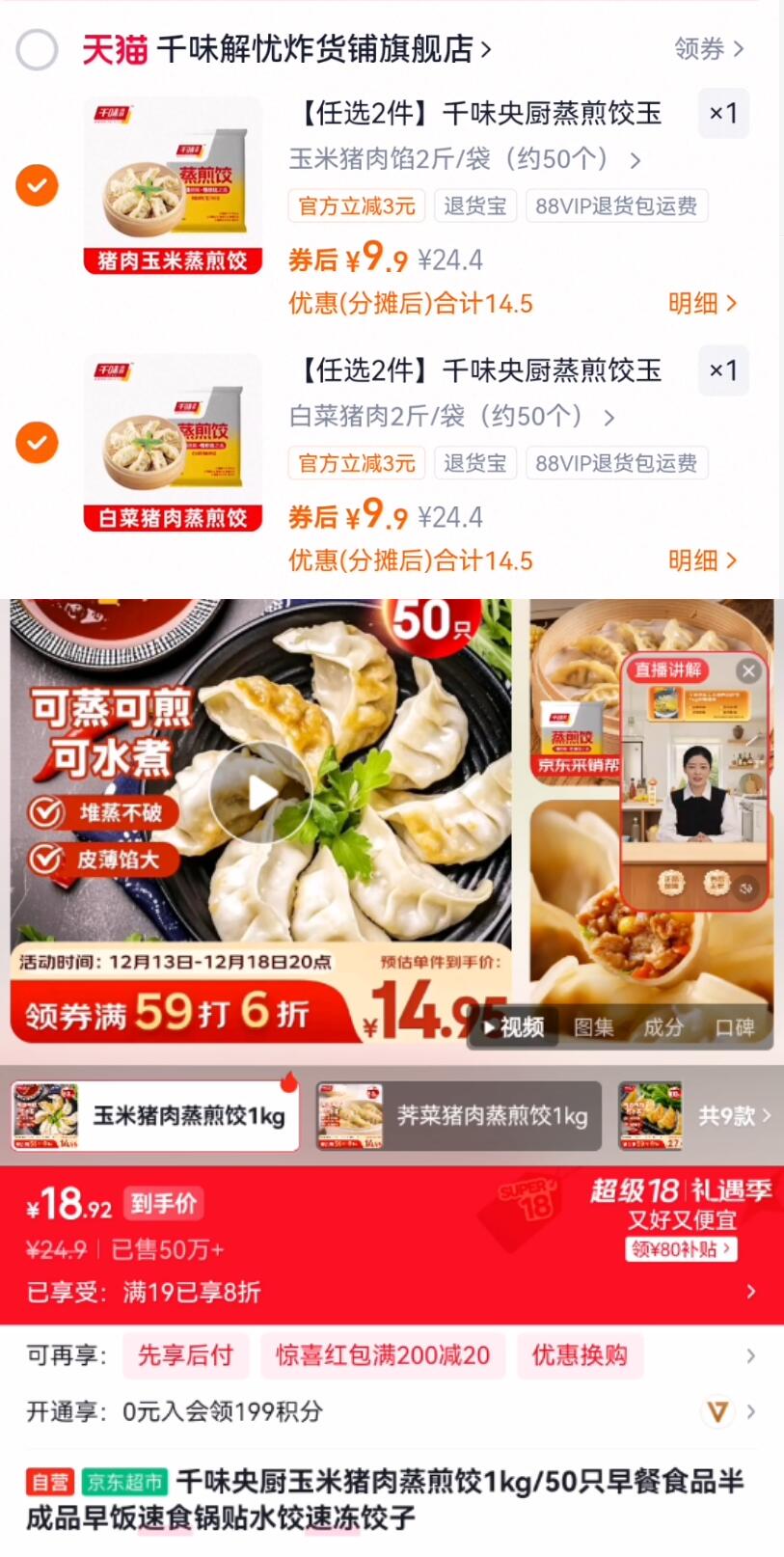Choose the 荠菜猪肉蒸煎饺1kg variant
This screenshot has width=784, height=1557.
pyautogui.click(x=460, y=1116)
